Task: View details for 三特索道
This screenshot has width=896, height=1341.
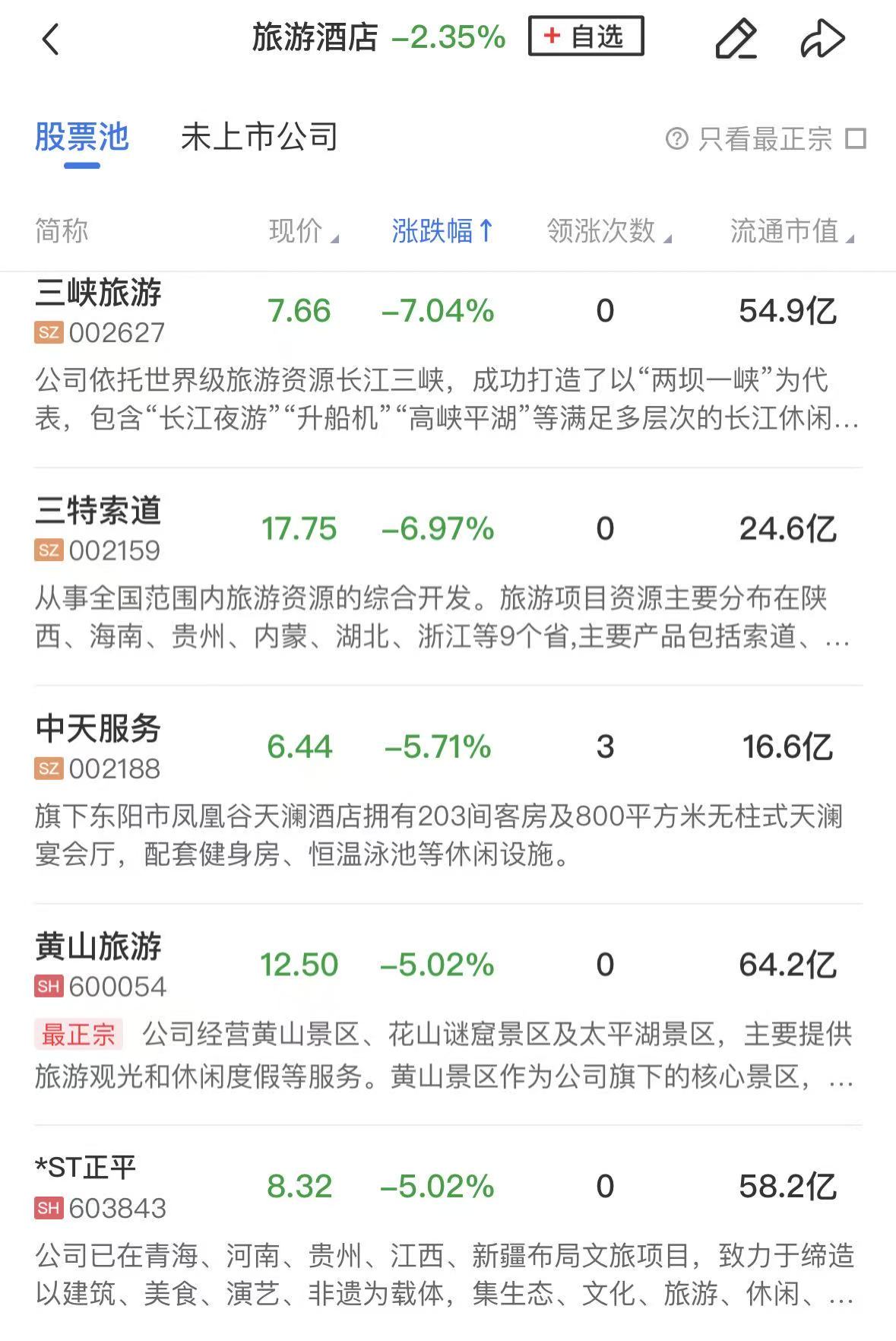Action: pos(99,512)
